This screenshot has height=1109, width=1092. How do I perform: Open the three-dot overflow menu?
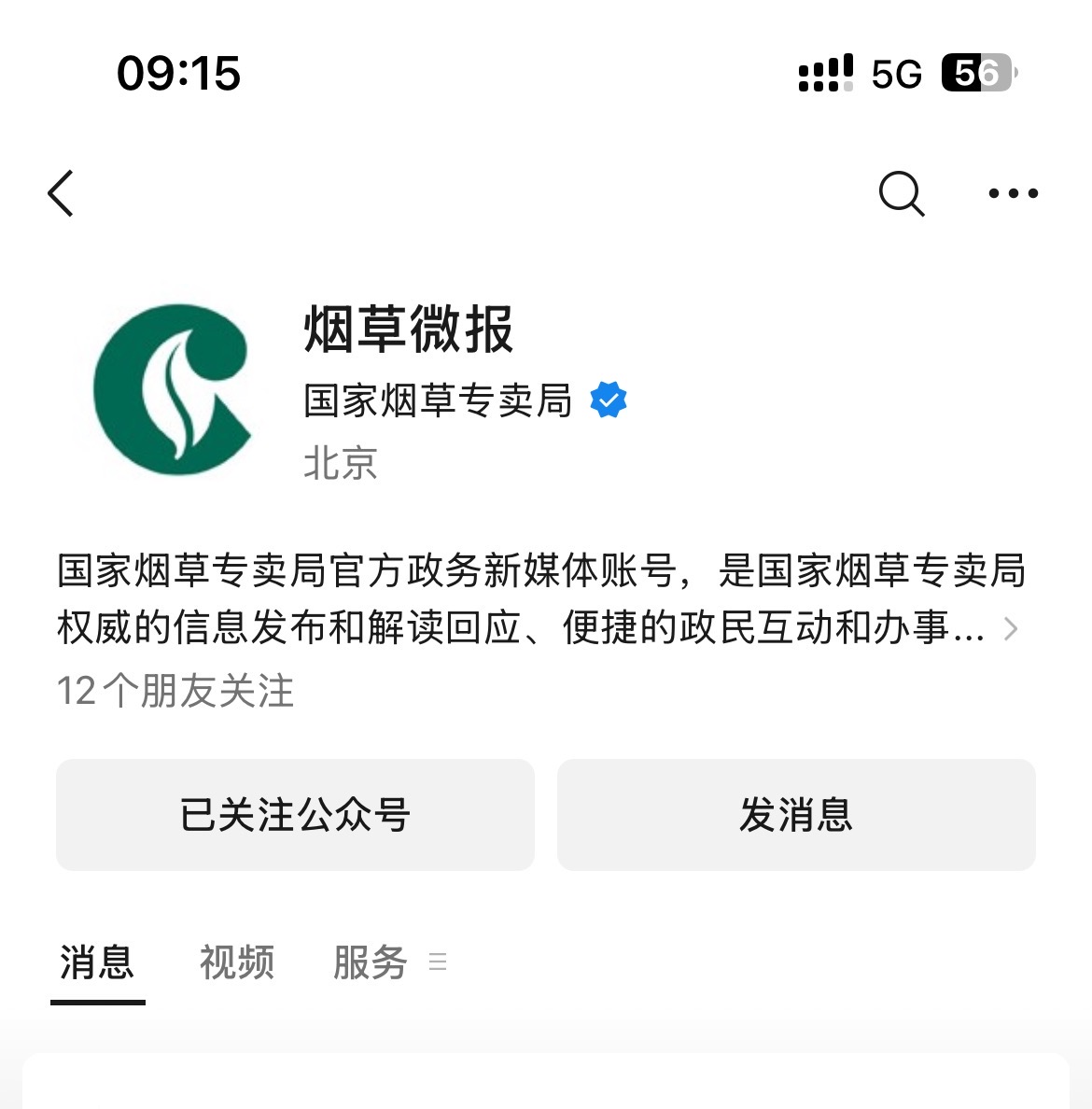click(x=1013, y=194)
